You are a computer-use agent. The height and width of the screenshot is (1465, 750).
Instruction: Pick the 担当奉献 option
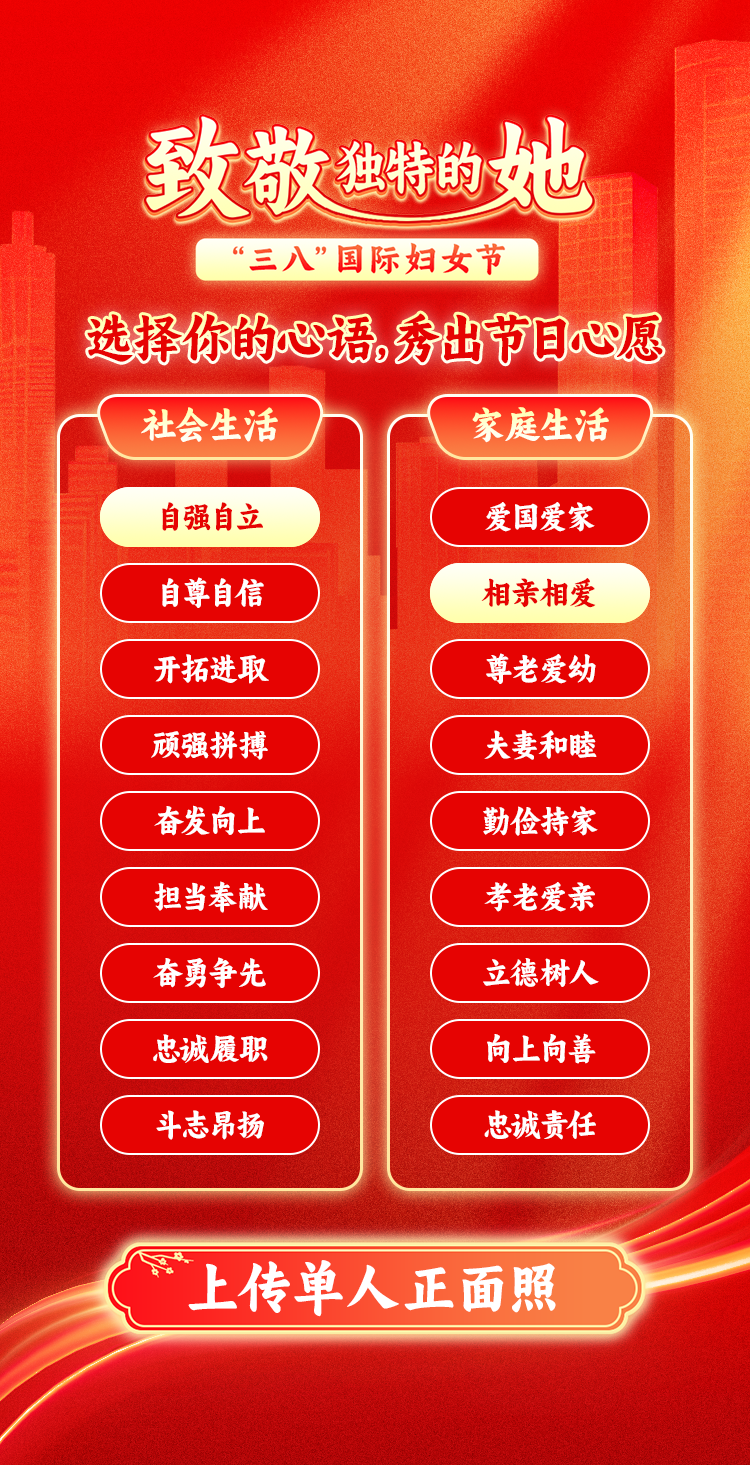coord(210,898)
